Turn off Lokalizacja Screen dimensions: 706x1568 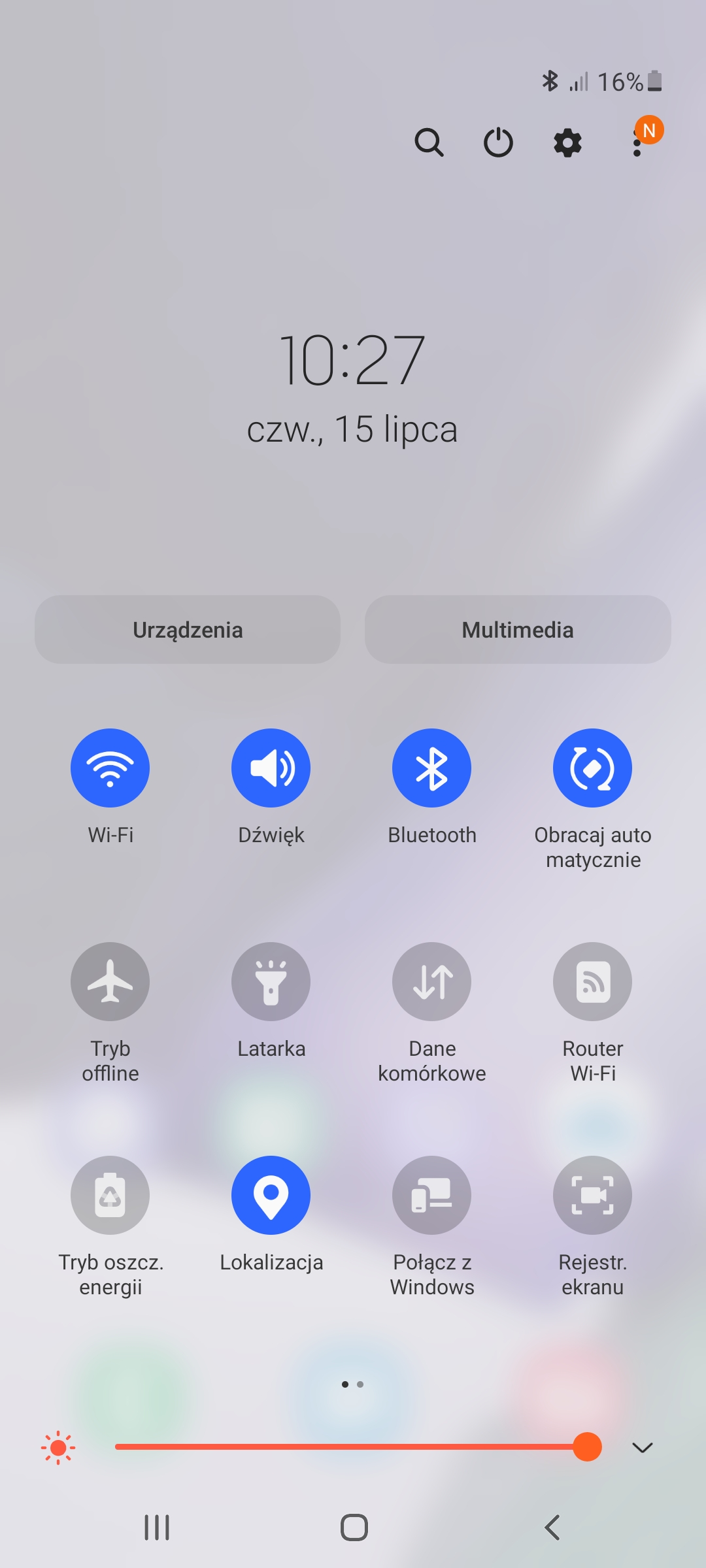point(271,1195)
